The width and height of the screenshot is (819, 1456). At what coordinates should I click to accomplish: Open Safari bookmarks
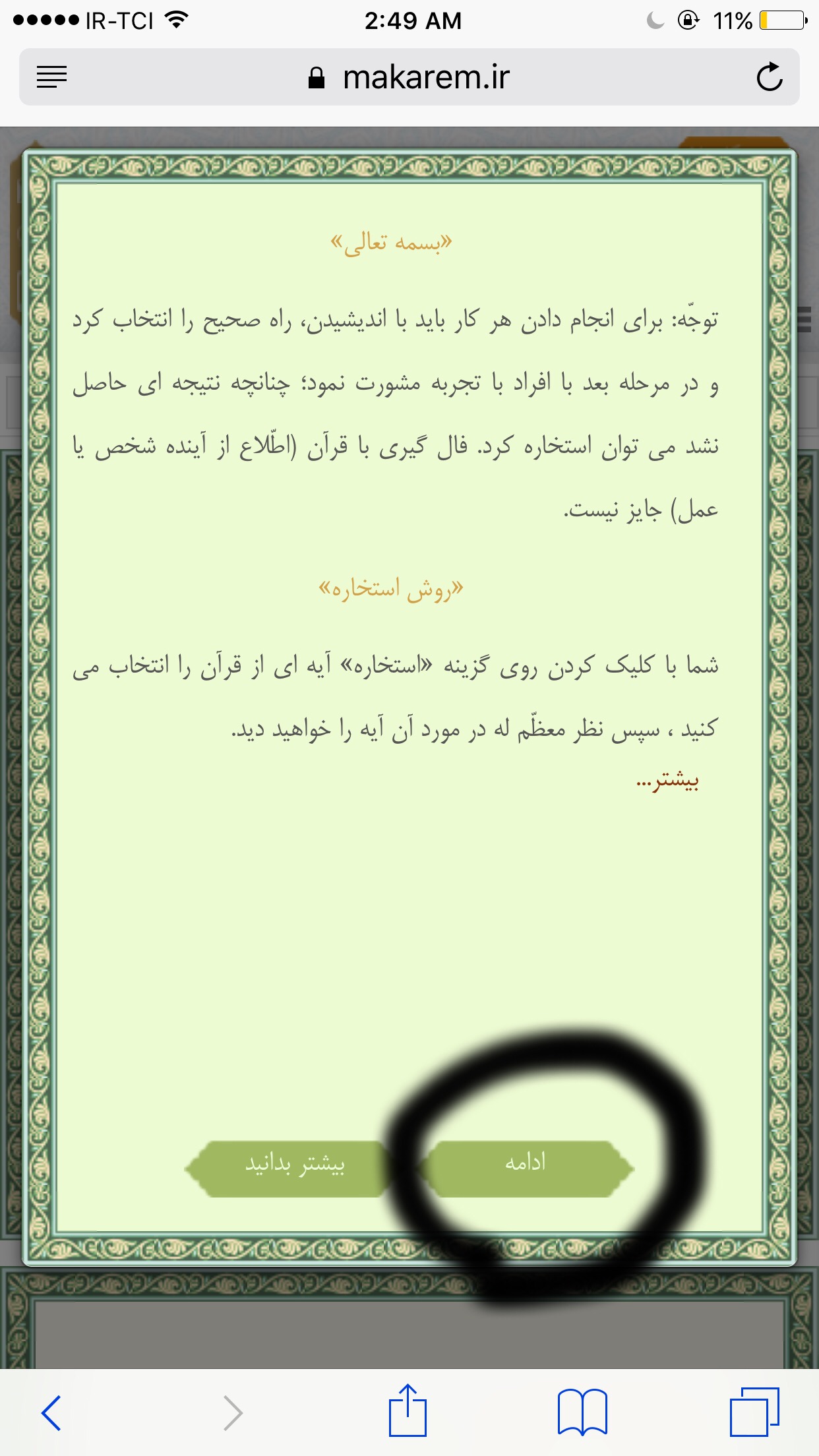tap(582, 1412)
